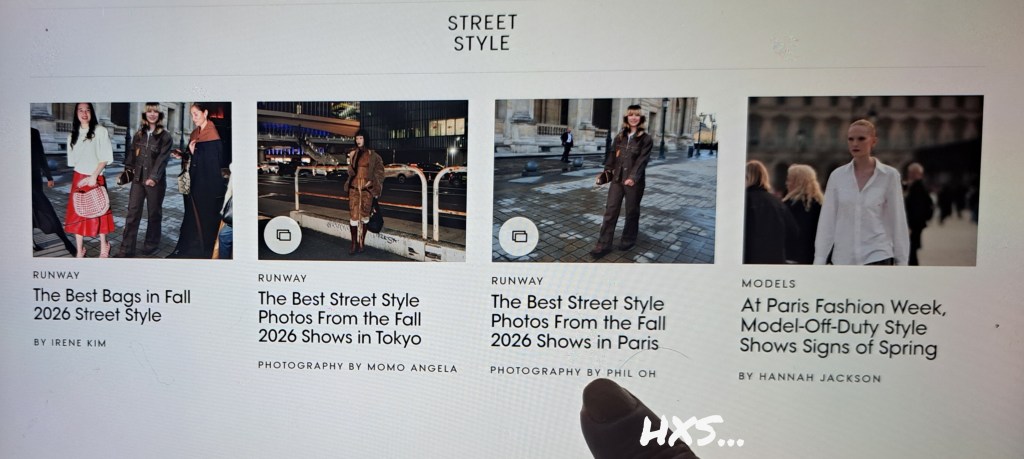Open RUNWAY category above the Best Bags article

pyautogui.click(x=56, y=275)
